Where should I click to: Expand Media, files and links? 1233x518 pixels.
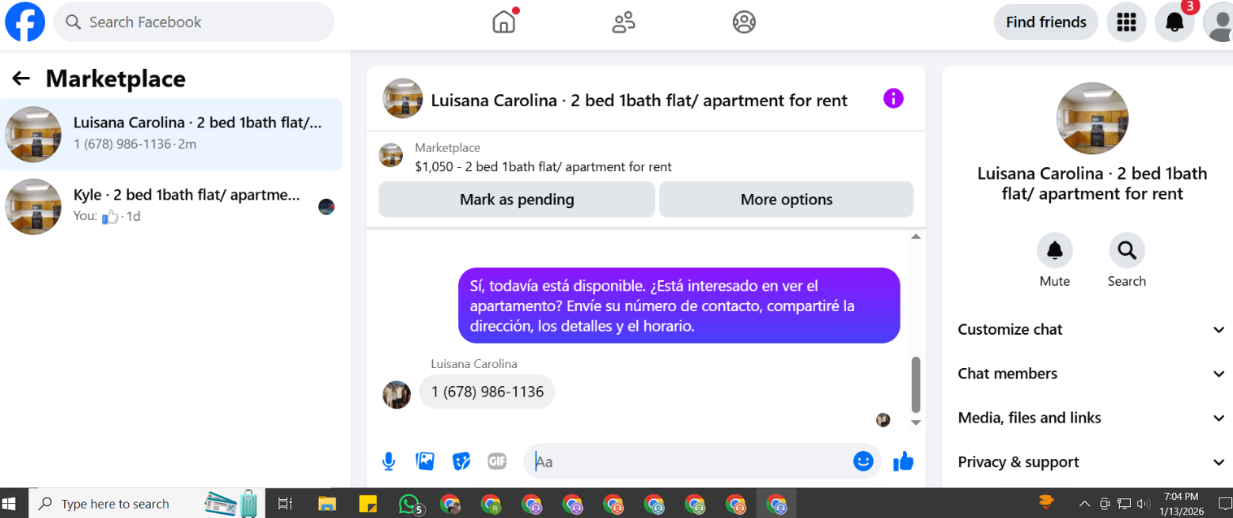(1089, 418)
